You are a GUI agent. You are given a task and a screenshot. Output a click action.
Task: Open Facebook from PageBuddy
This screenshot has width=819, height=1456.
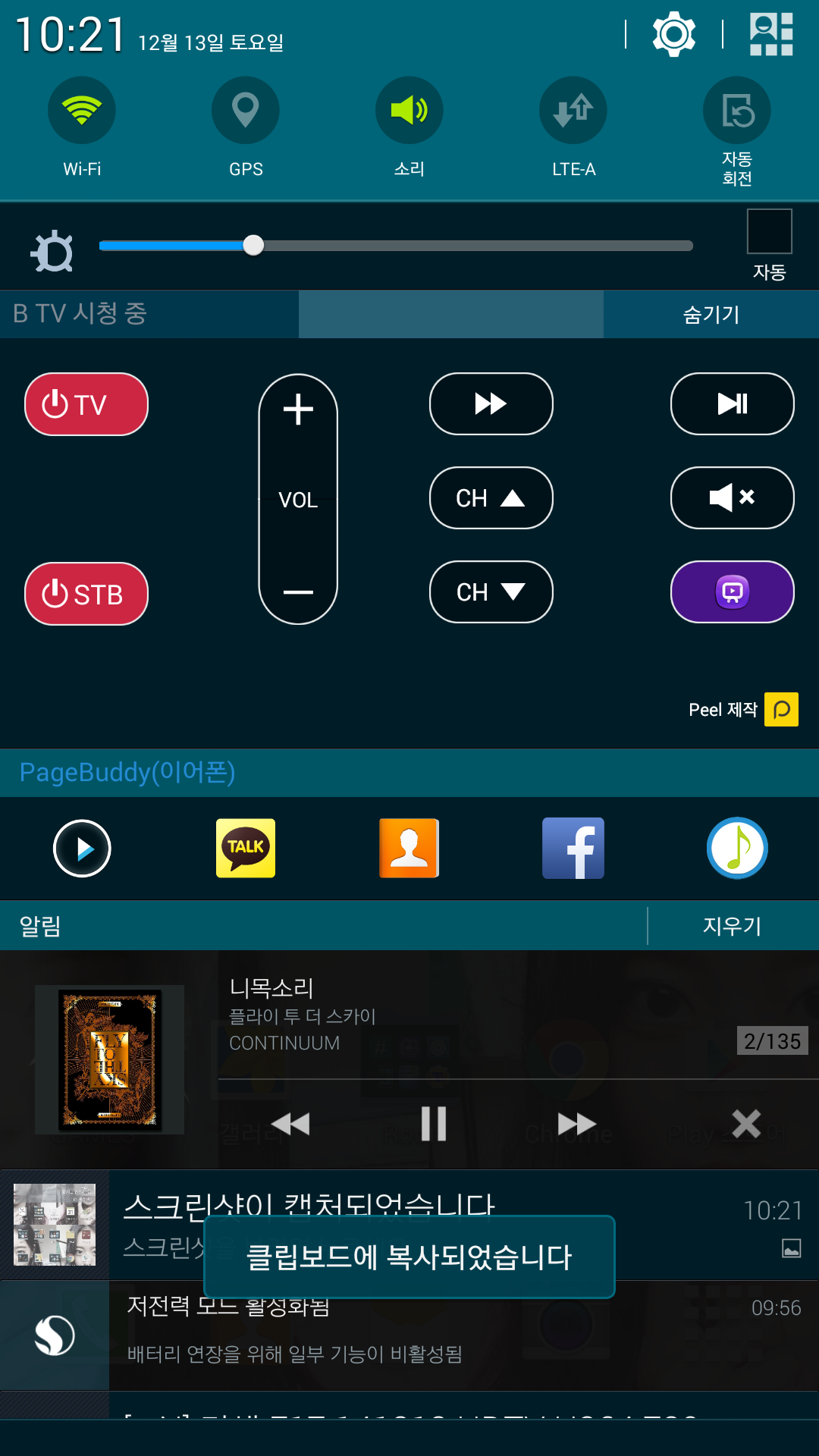click(x=573, y=848)
